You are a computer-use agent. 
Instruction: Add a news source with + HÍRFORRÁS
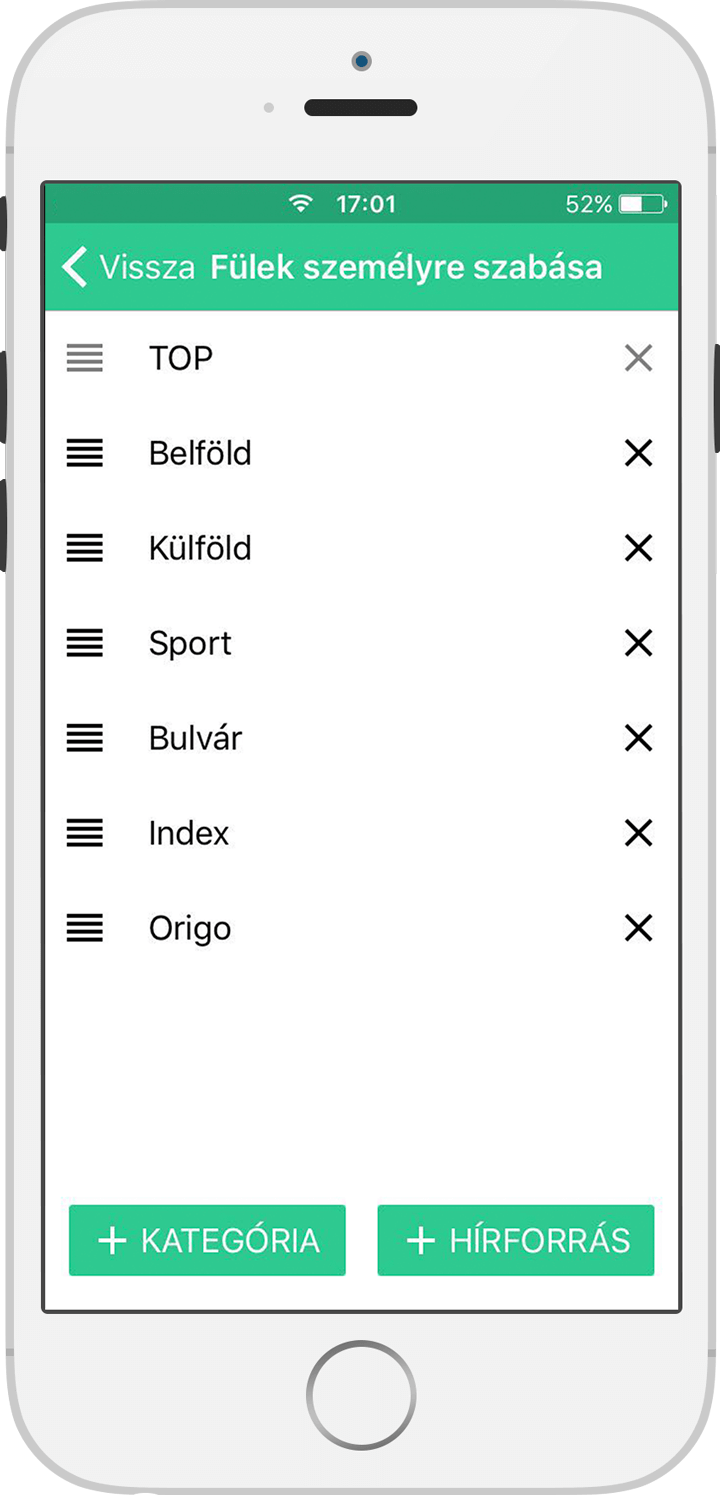point(516,1240)
